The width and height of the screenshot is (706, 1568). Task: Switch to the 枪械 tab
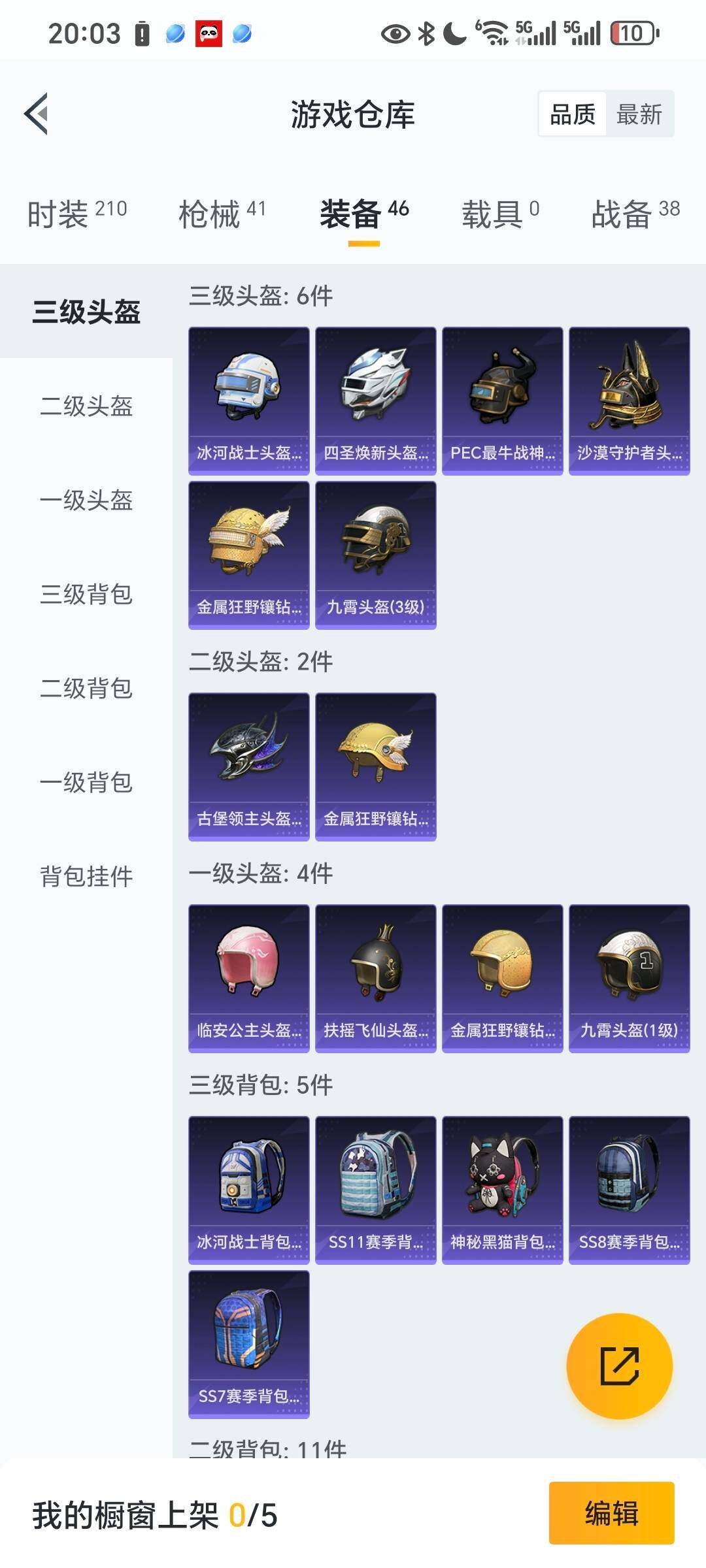click(222, 214)
